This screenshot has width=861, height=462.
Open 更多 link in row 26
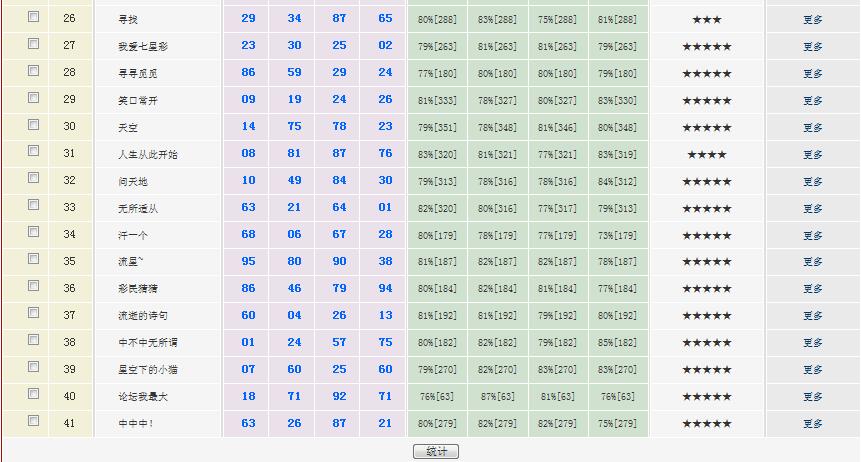tap(812, 19)
